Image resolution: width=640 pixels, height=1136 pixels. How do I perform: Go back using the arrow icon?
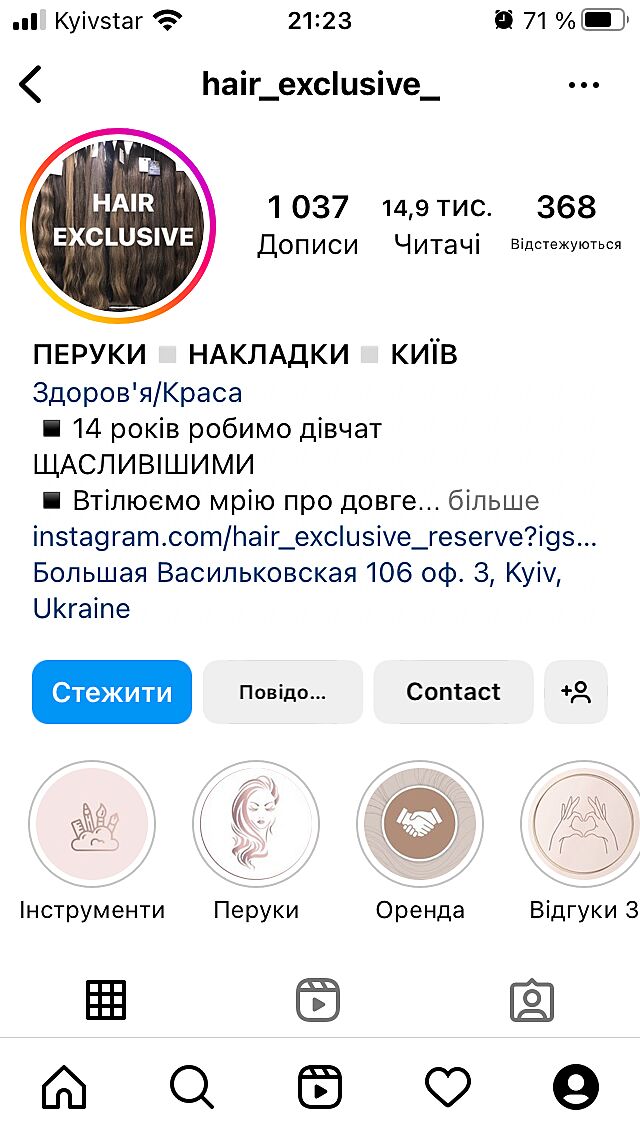tap(31, 85)
